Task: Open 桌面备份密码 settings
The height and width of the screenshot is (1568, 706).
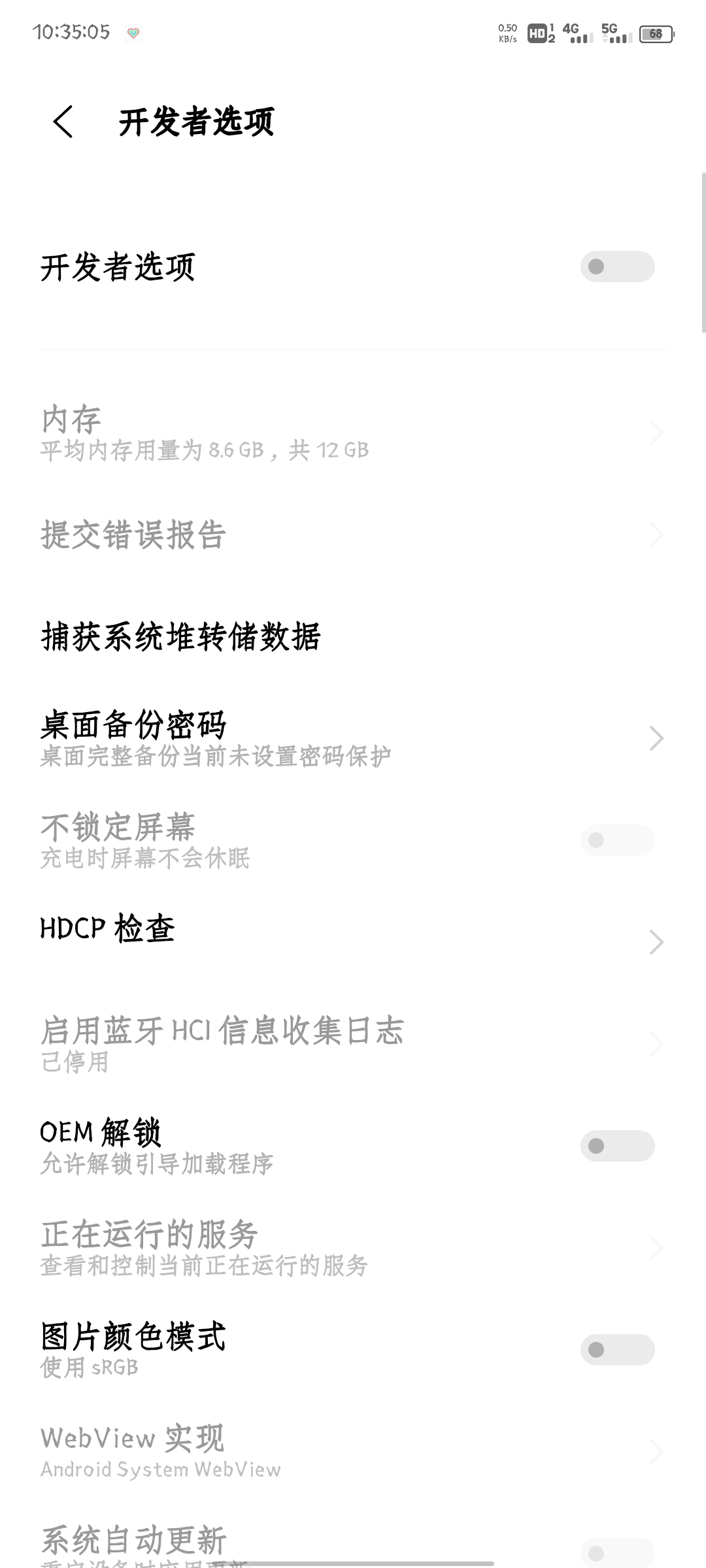Action: click(x=353, y=738)
